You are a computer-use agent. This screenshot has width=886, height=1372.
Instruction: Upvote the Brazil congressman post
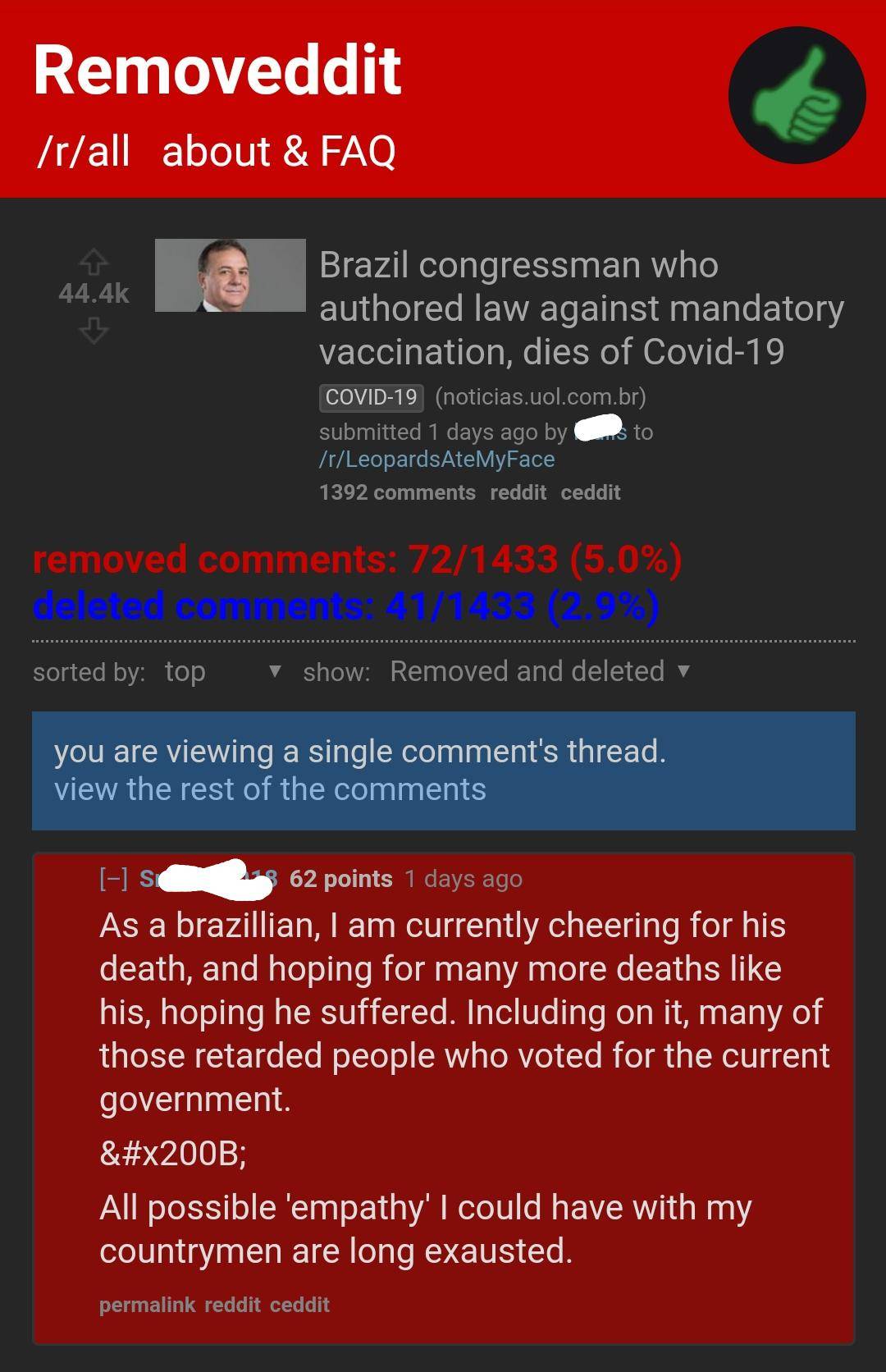click(x=94, y=261)
